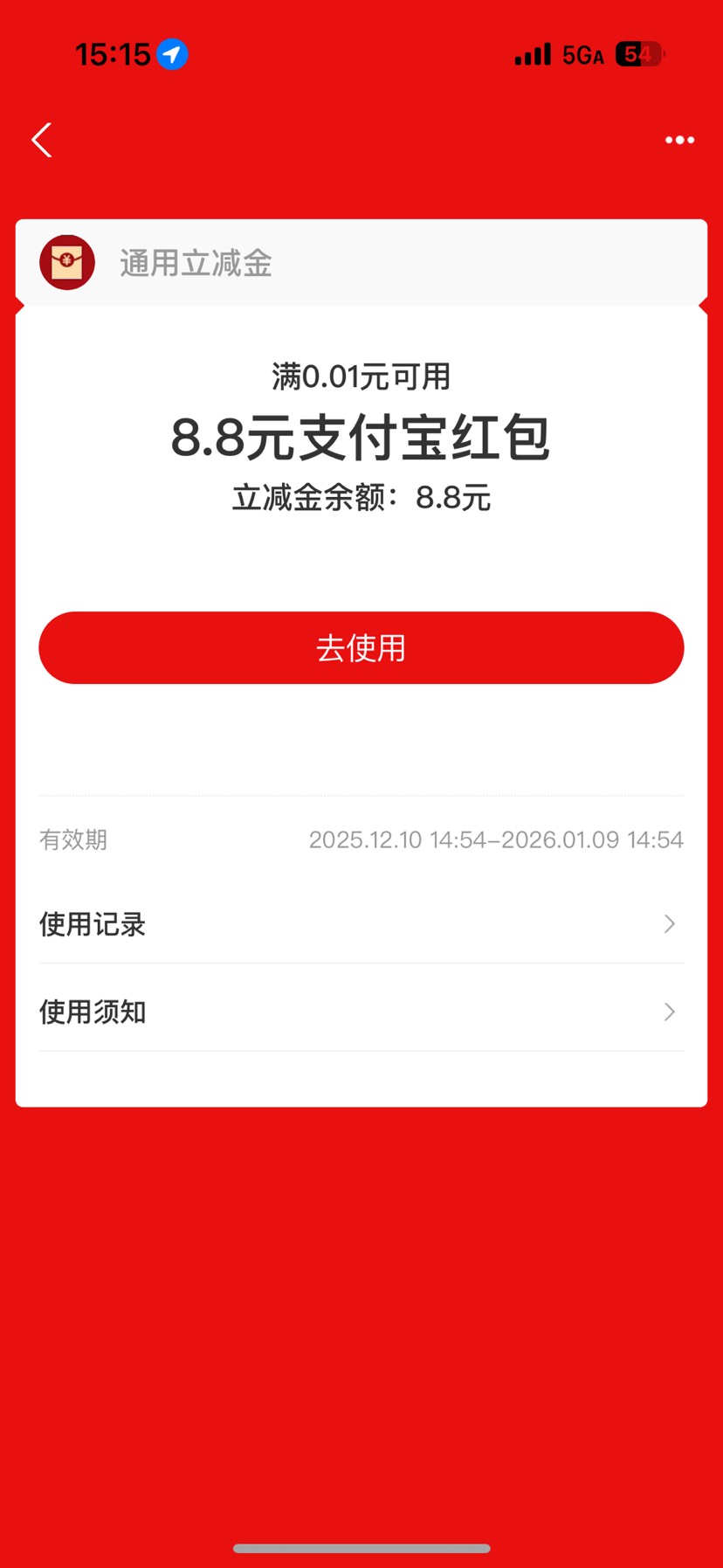
Task: Go back using the top-left arrow
Action: 42,140
